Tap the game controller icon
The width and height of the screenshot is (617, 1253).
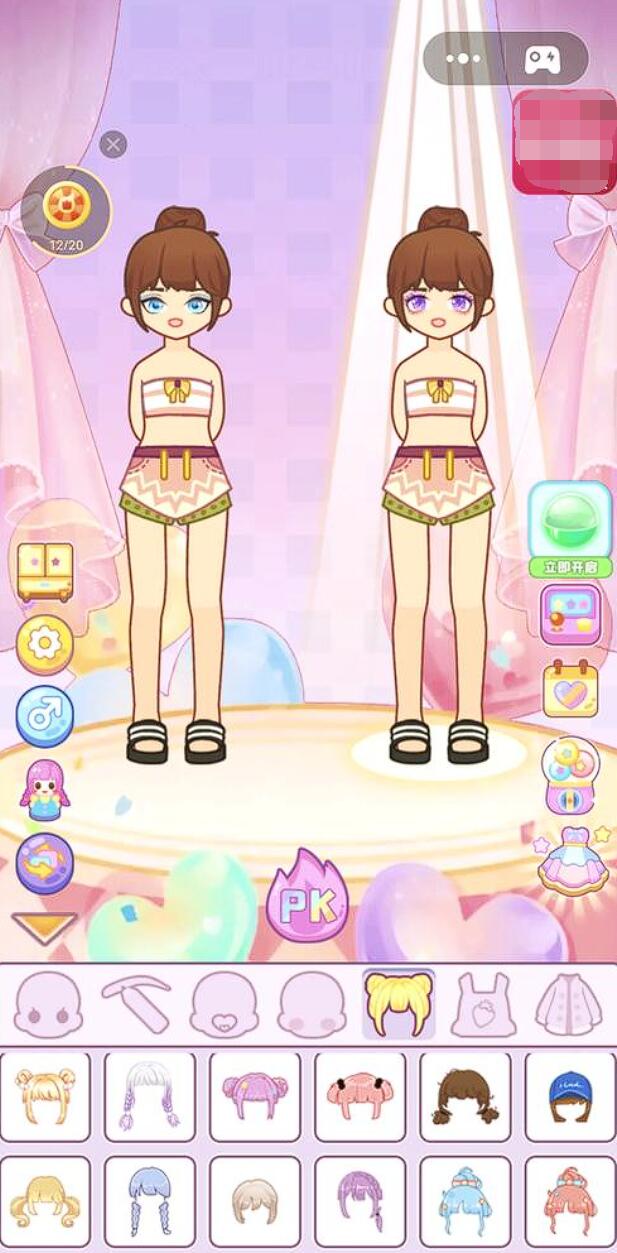(x=543, y=58)
